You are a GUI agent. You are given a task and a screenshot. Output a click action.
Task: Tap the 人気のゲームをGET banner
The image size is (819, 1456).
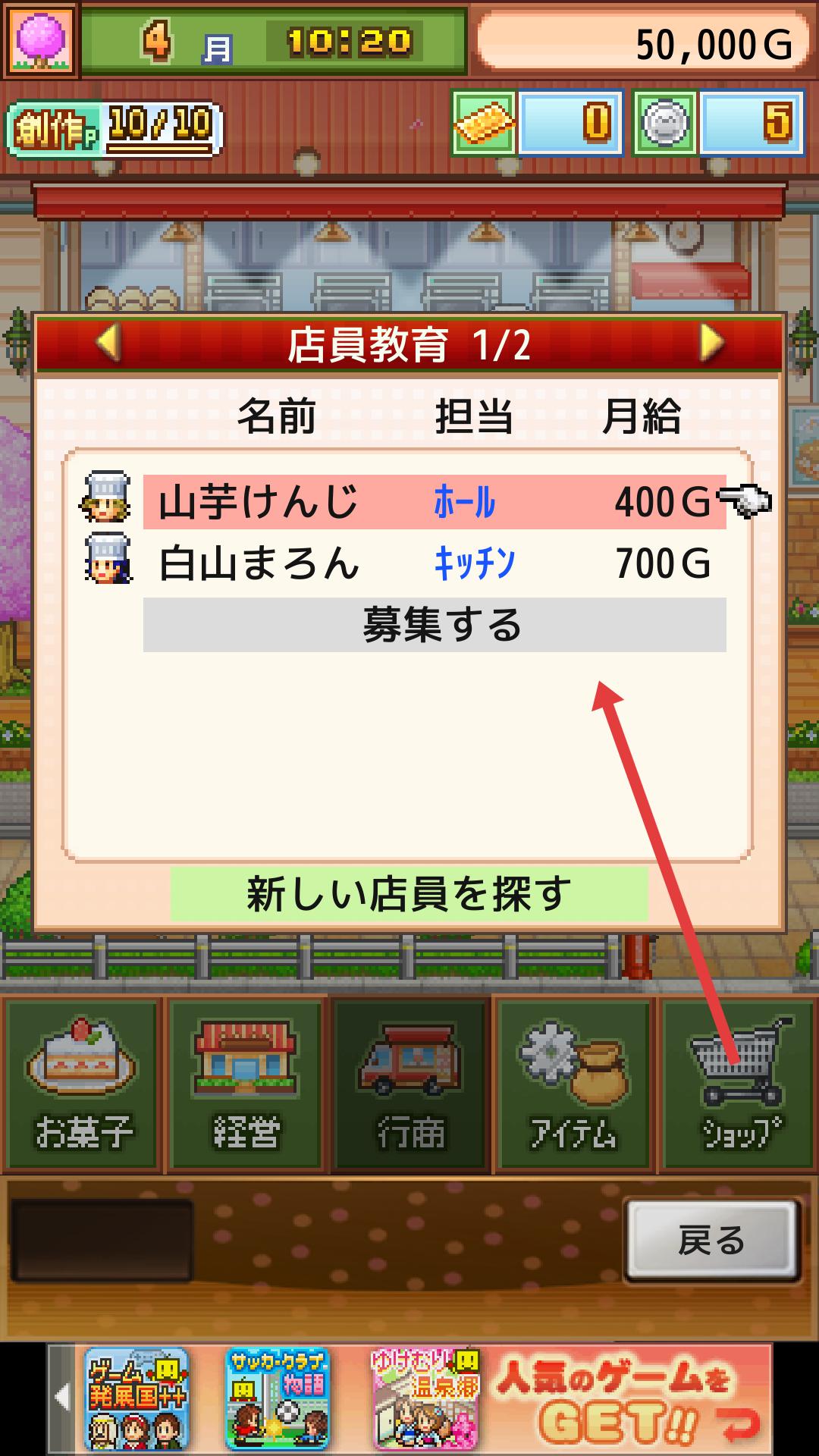pos(628,1399)
